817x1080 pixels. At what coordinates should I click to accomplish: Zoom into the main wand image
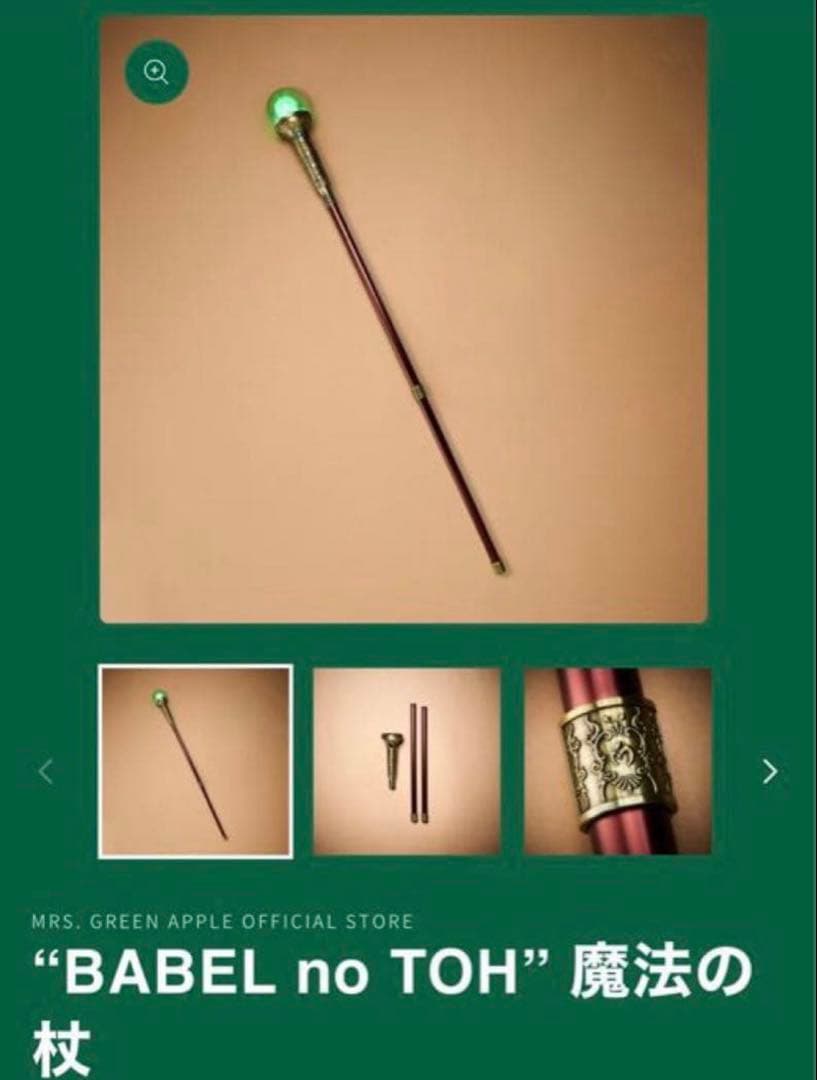click(x=156, y=72)
